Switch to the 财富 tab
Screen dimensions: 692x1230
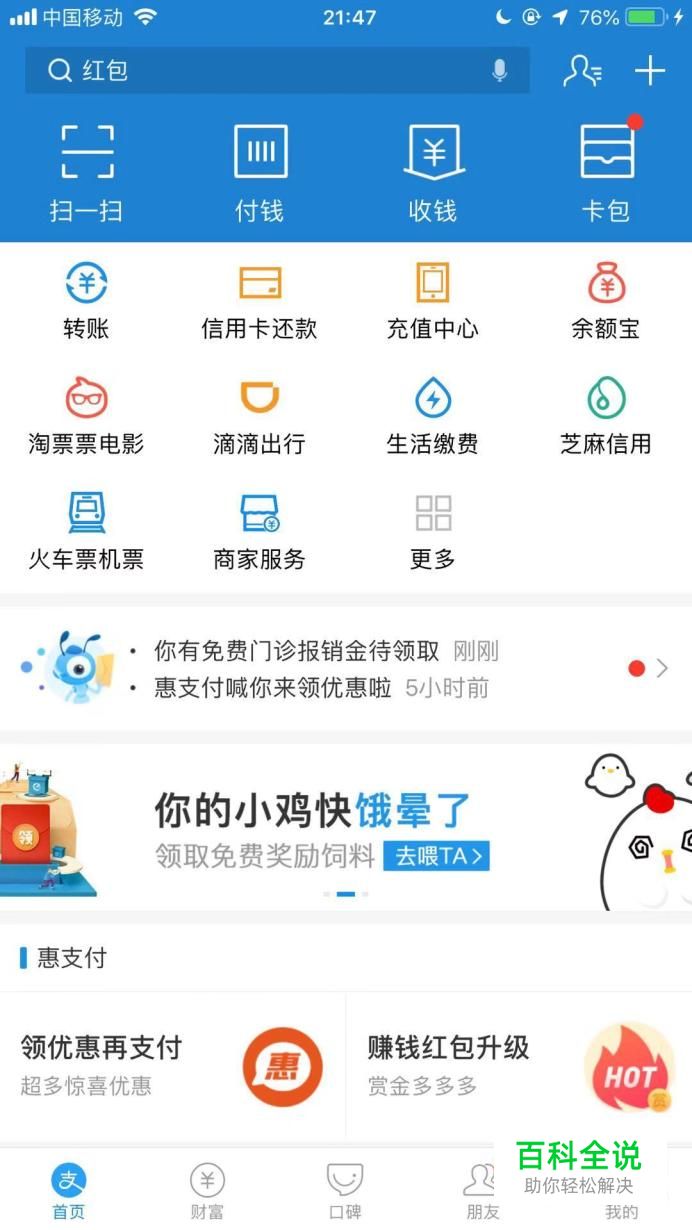207,1192
